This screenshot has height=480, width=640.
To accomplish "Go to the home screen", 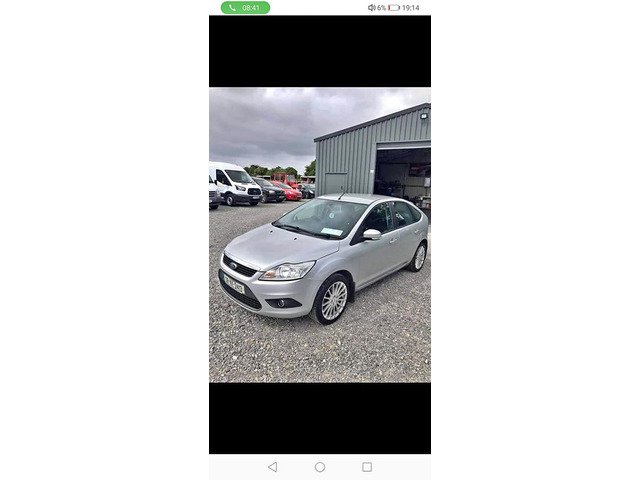I will 320,467.
